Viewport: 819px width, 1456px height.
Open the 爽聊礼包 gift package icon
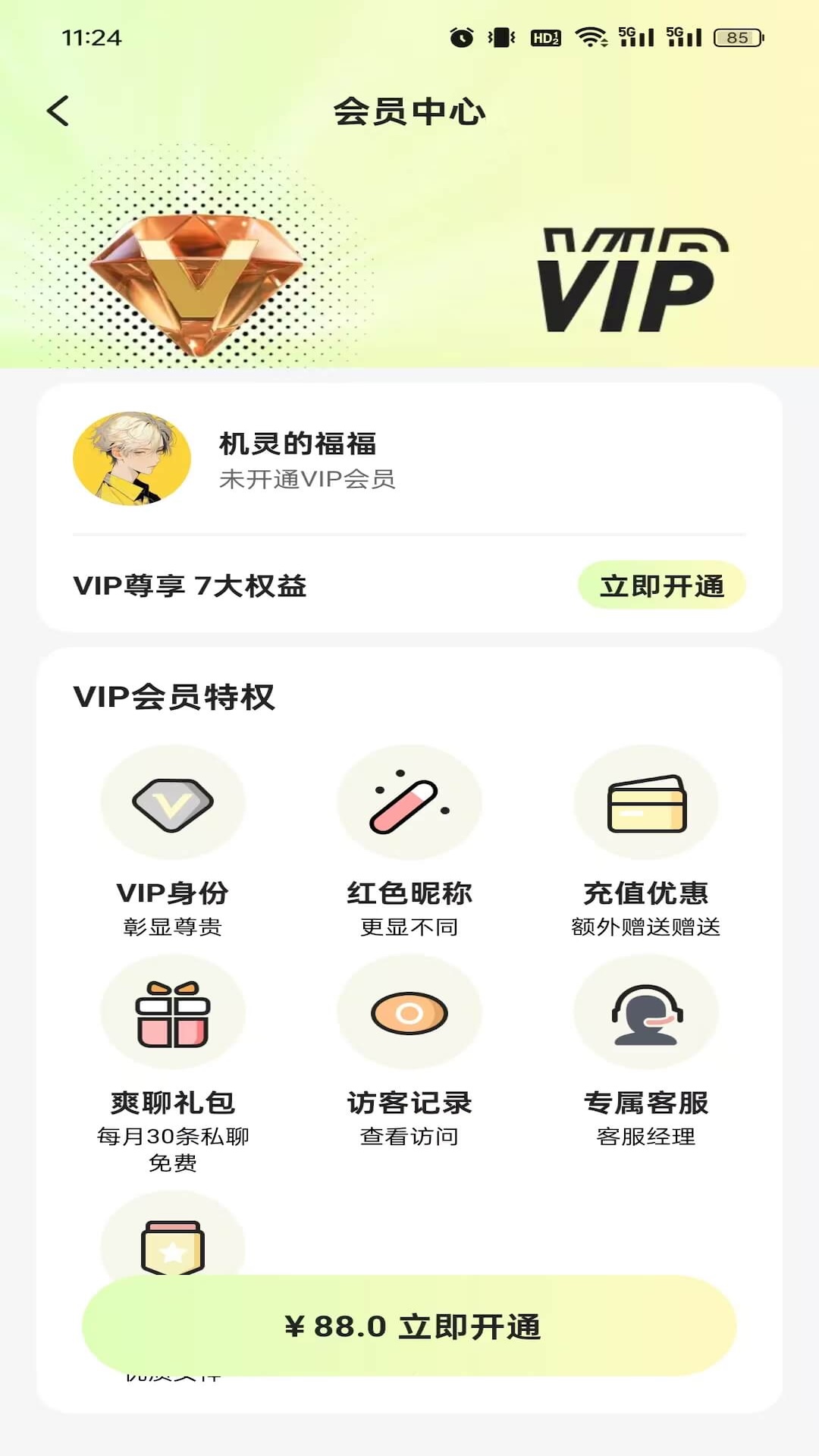[x=173, y=1012]
